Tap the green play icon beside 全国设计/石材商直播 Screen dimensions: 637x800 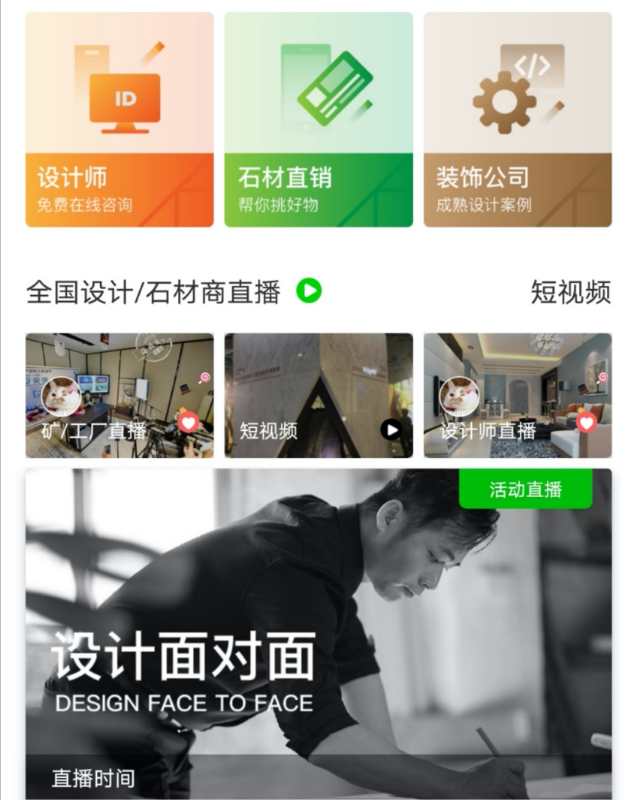pyautogui.click(x=309, y=292)
